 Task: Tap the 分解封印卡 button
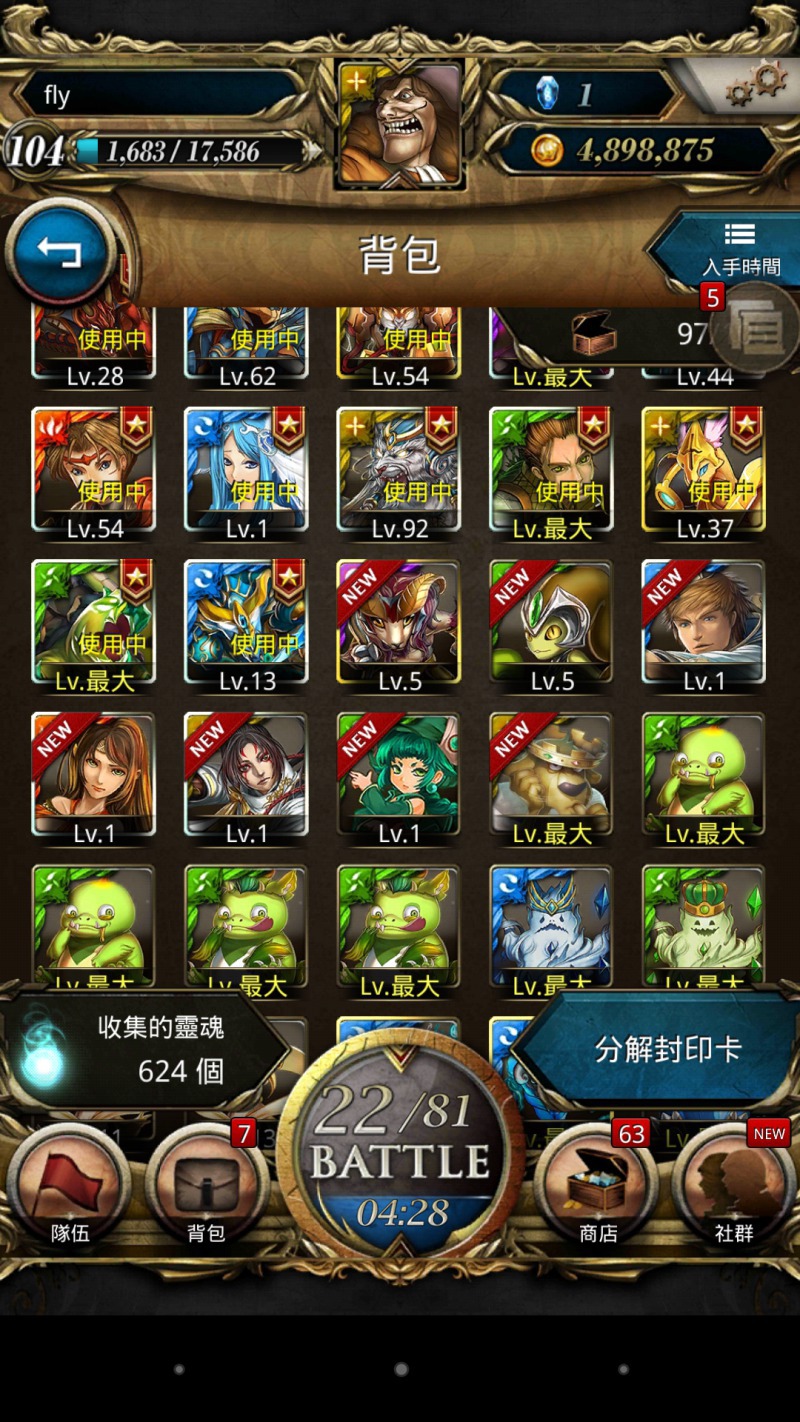(x=667, y=1049)
